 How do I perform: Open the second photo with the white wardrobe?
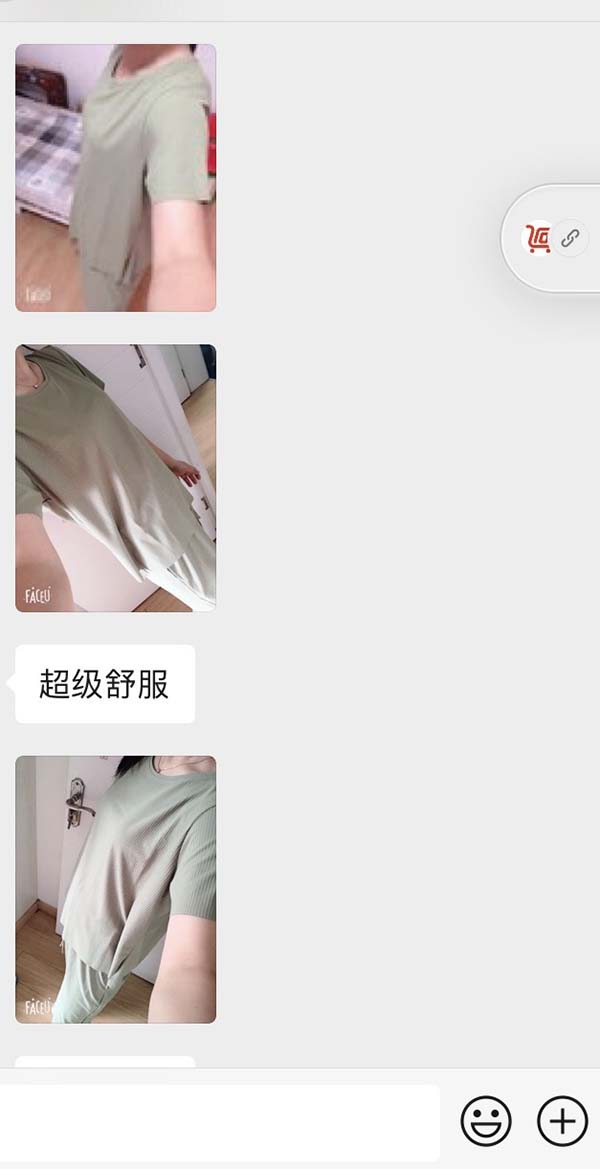(115, 478)
